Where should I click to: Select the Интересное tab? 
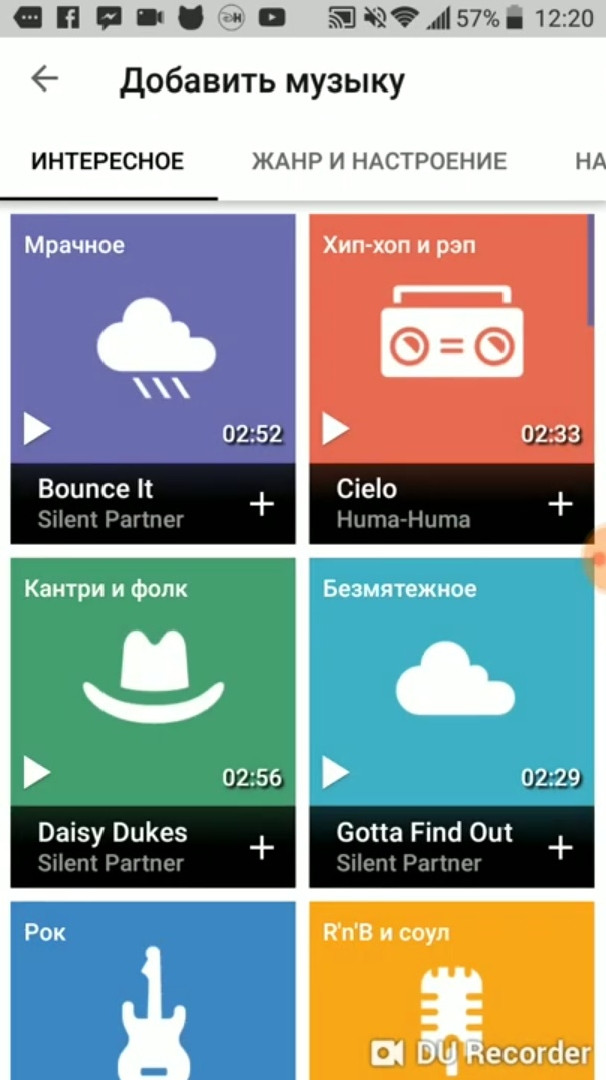[x=108, y=161]
